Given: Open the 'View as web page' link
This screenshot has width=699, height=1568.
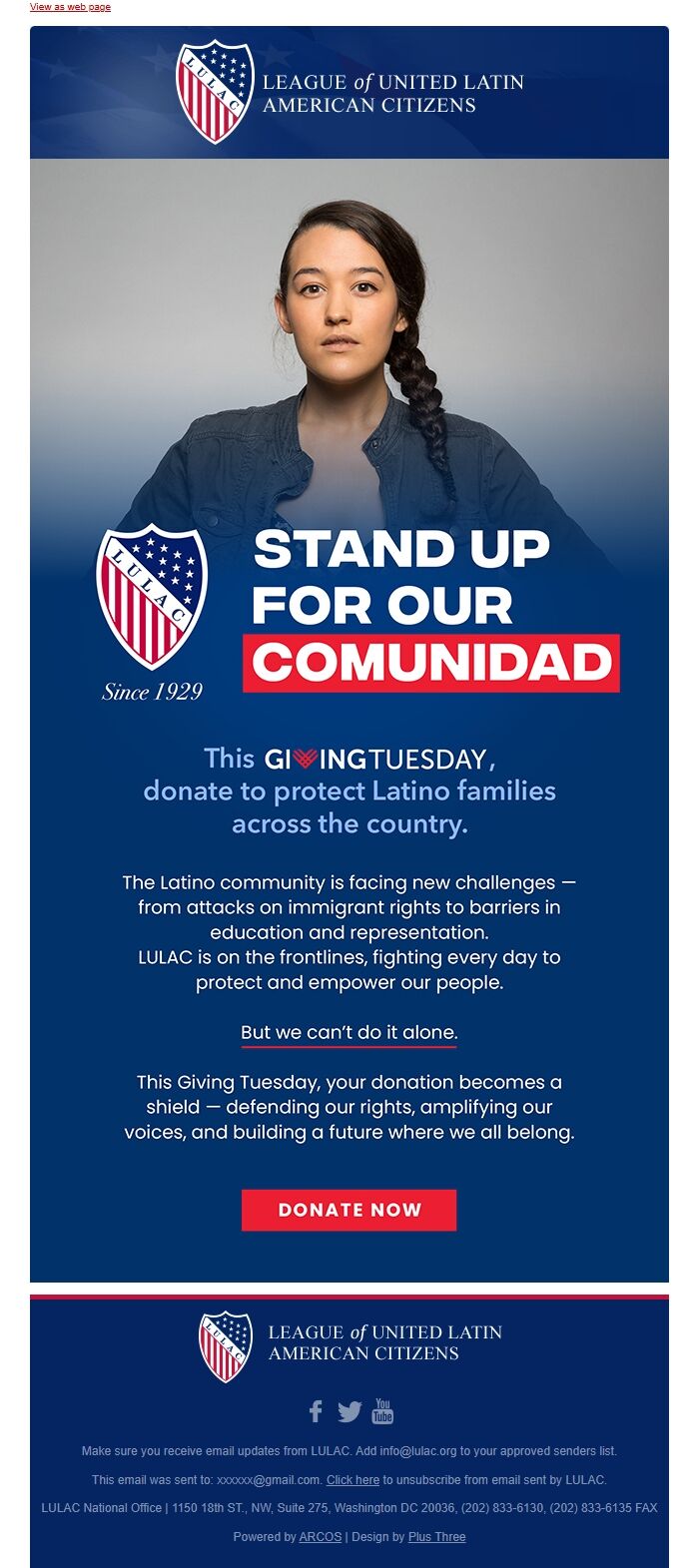Looking at the screenshot, I should pyautogui.click(x=70, y=7).
